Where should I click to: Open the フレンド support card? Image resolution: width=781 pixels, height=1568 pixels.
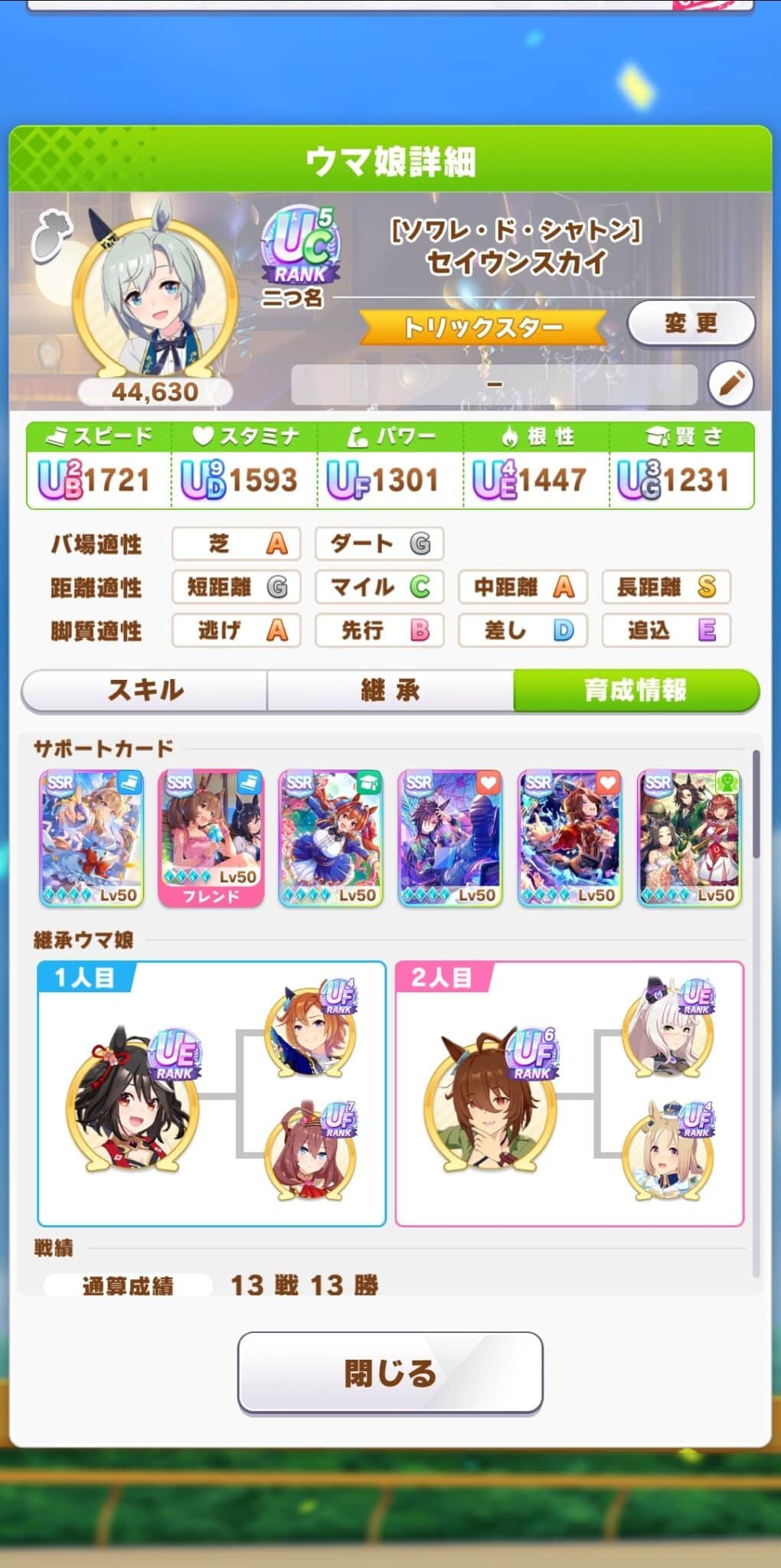[x=211, y=838]
